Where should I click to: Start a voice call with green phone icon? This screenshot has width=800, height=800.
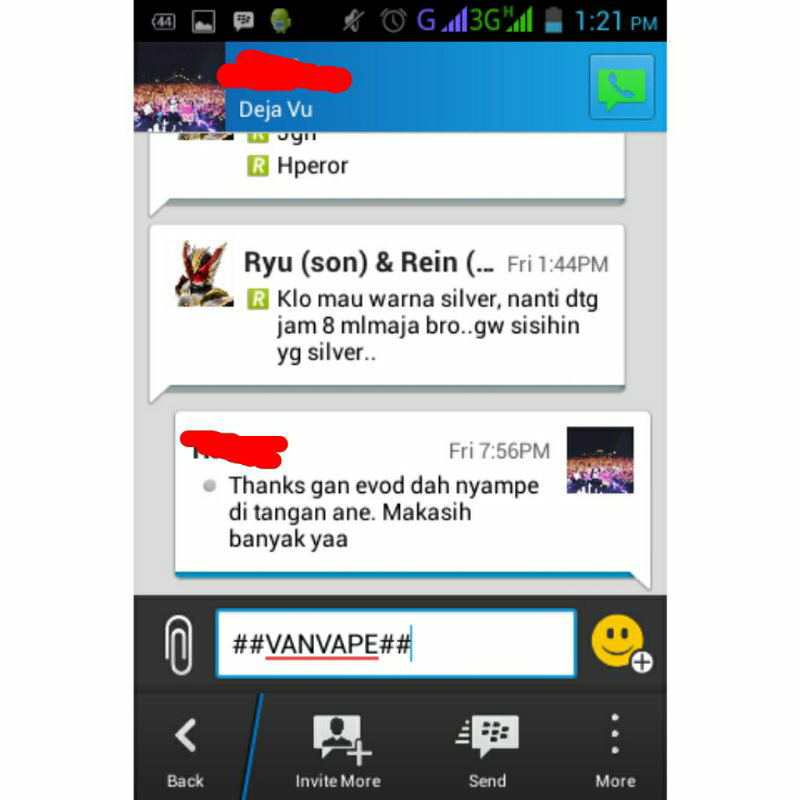(x=621, y=87)
